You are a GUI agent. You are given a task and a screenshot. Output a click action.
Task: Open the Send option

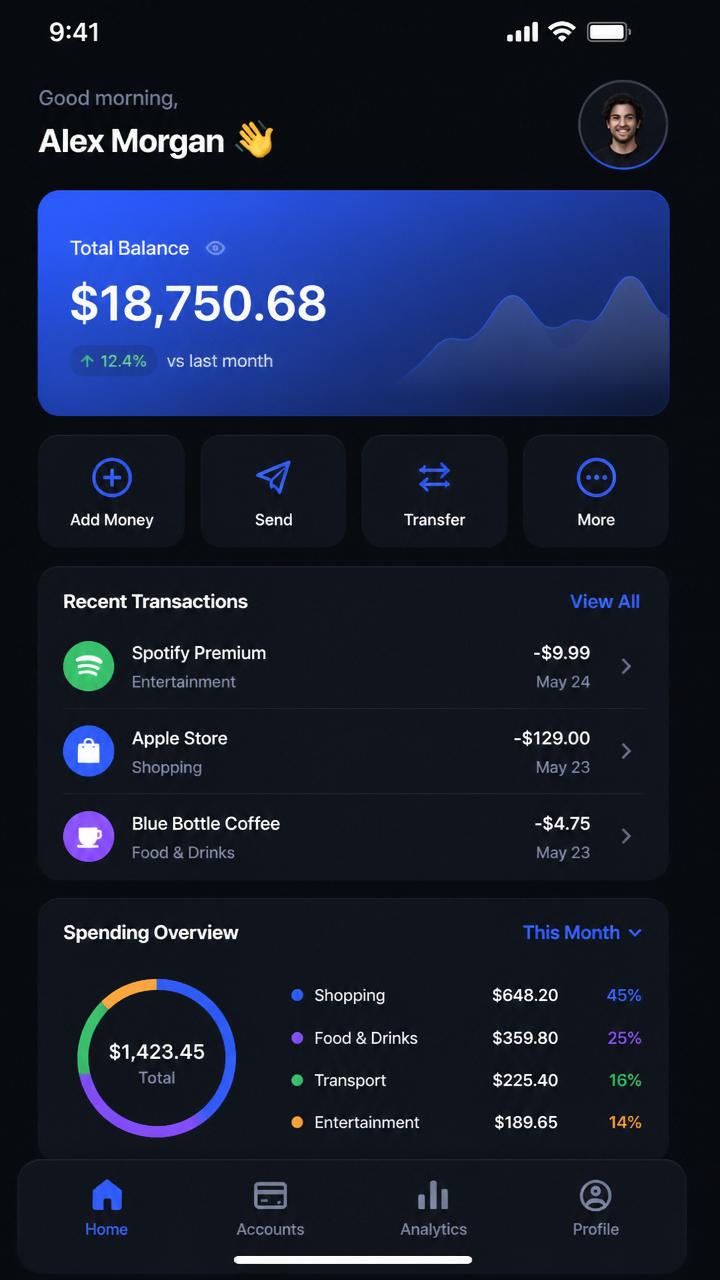(273, 491)
